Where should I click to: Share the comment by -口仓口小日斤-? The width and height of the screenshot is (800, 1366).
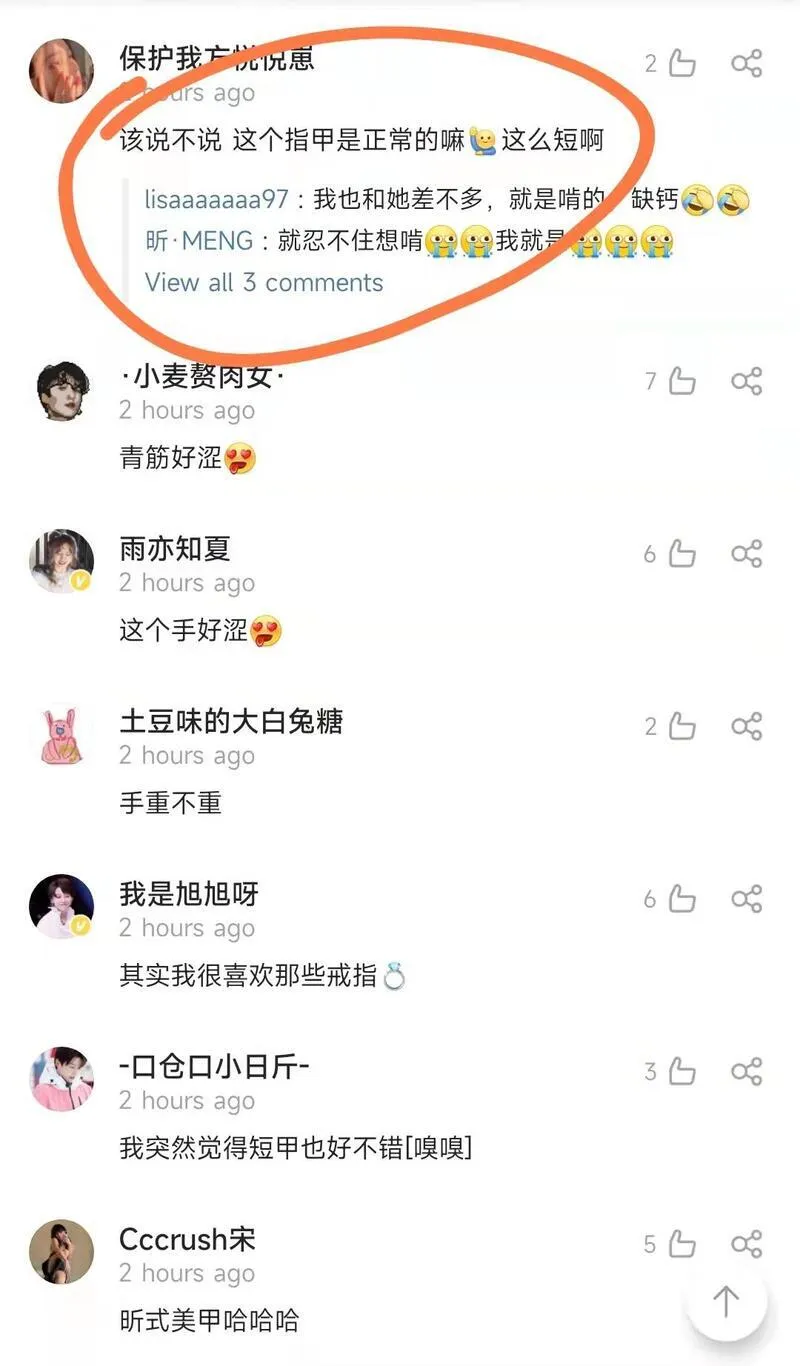[x=746, y=1072]
